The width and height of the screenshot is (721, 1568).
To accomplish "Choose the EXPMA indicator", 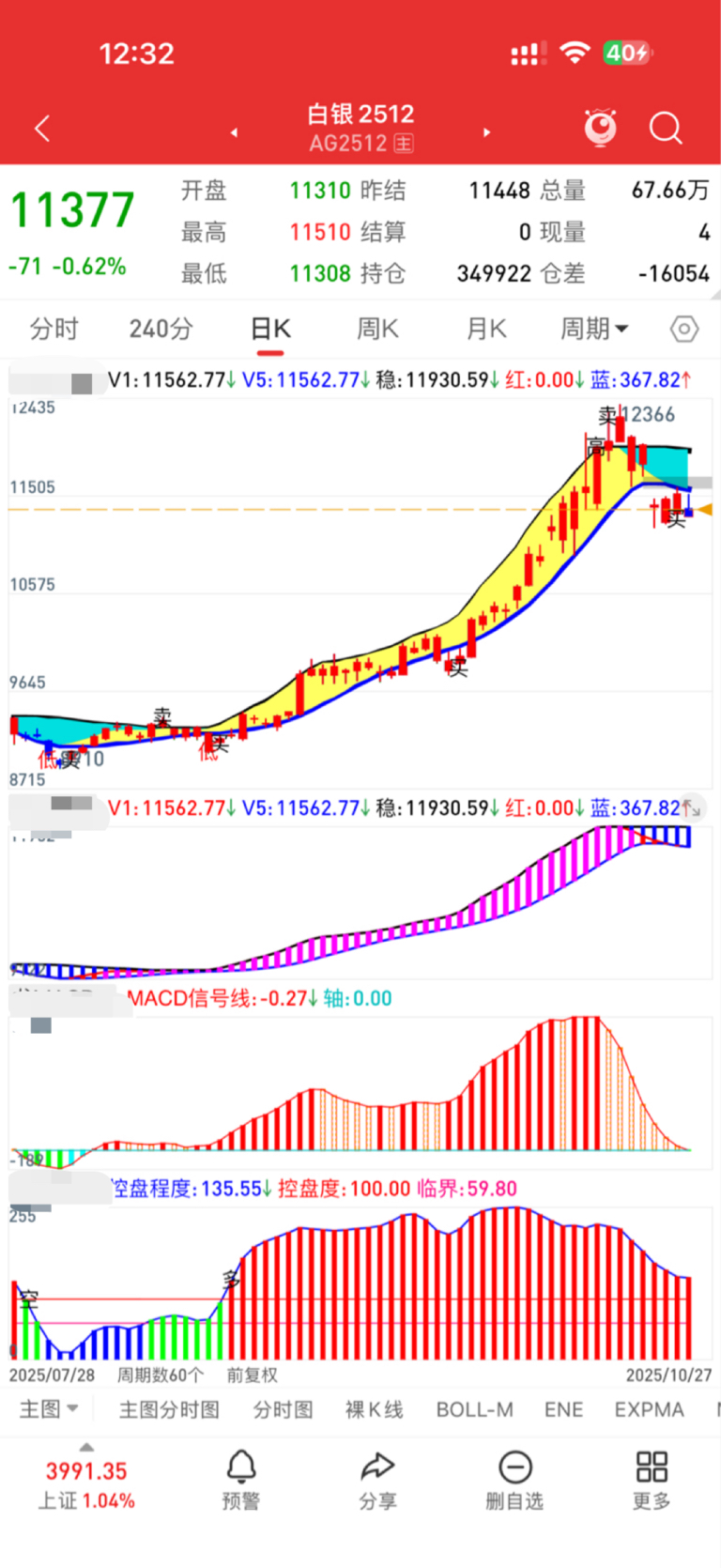I will 649,1409.
